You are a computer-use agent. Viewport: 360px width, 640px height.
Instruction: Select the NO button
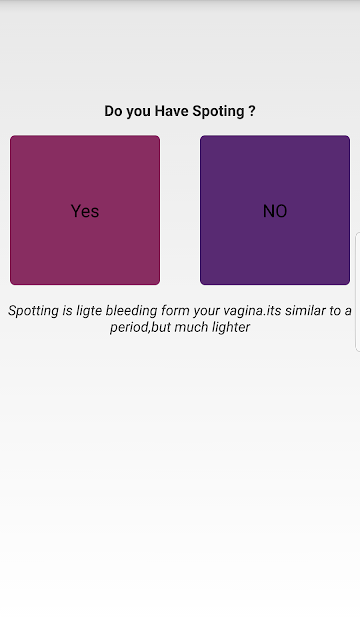[275, 210]
